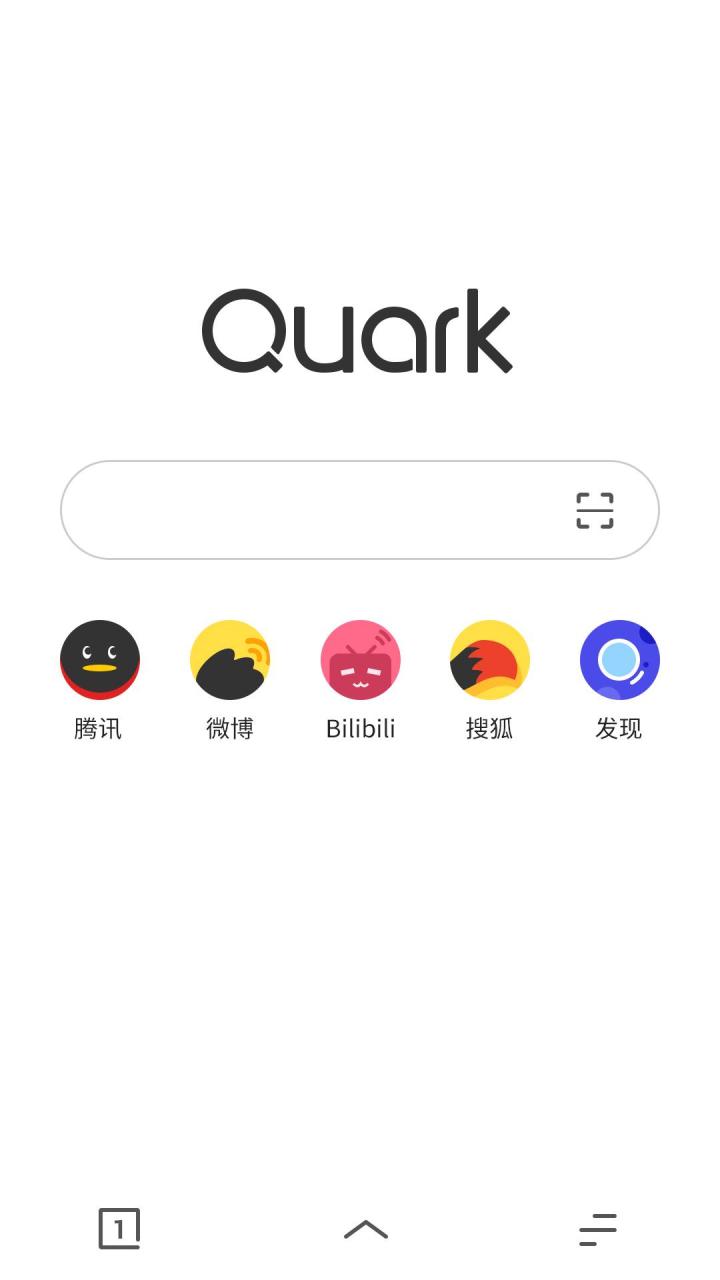View all tabs via the numbered square
The height and width of the screenshot is (1280, 720).
point(119,1227)
